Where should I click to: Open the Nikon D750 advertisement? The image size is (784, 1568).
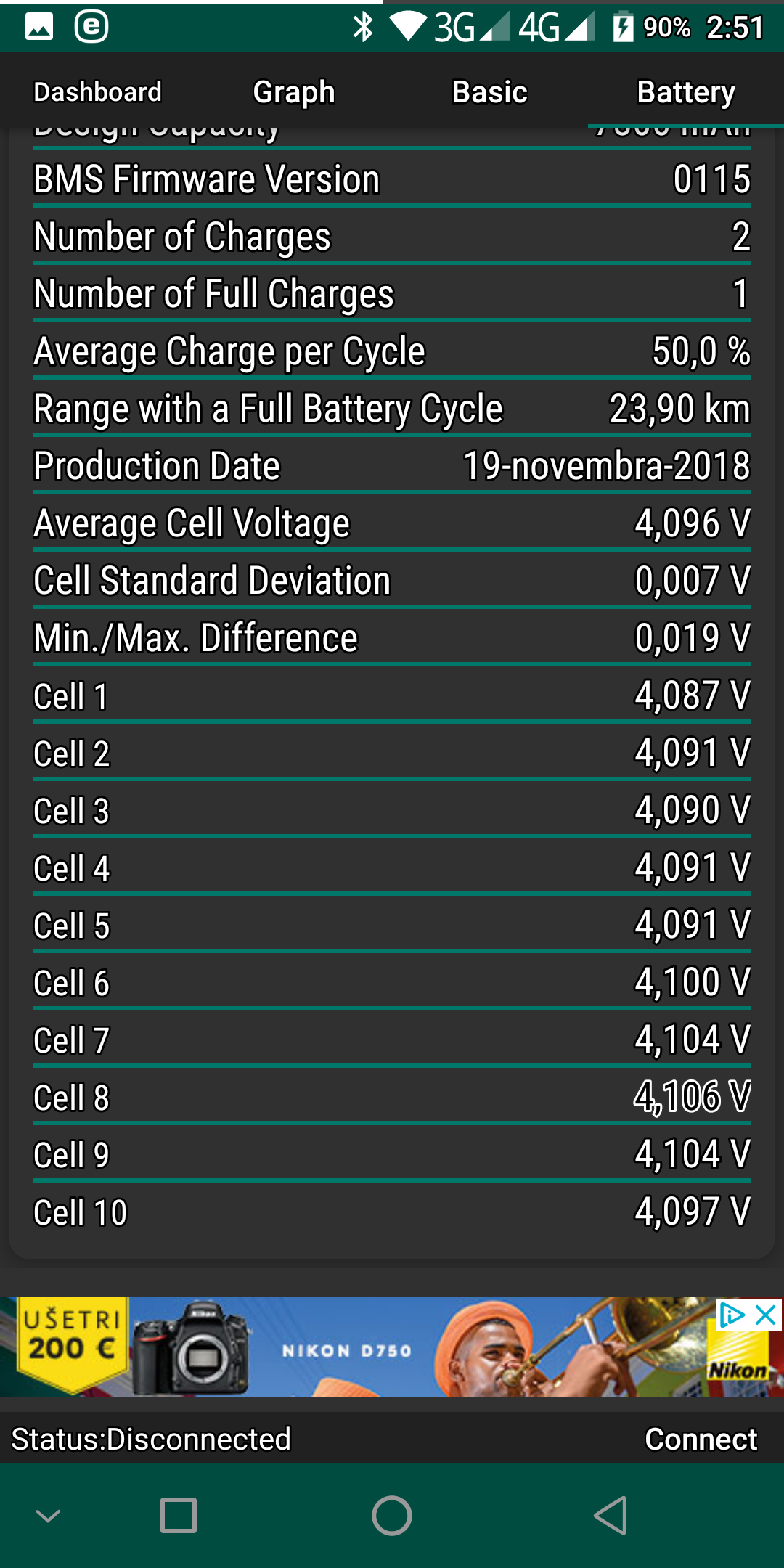pyautogui.click(x=363, y=1347)
